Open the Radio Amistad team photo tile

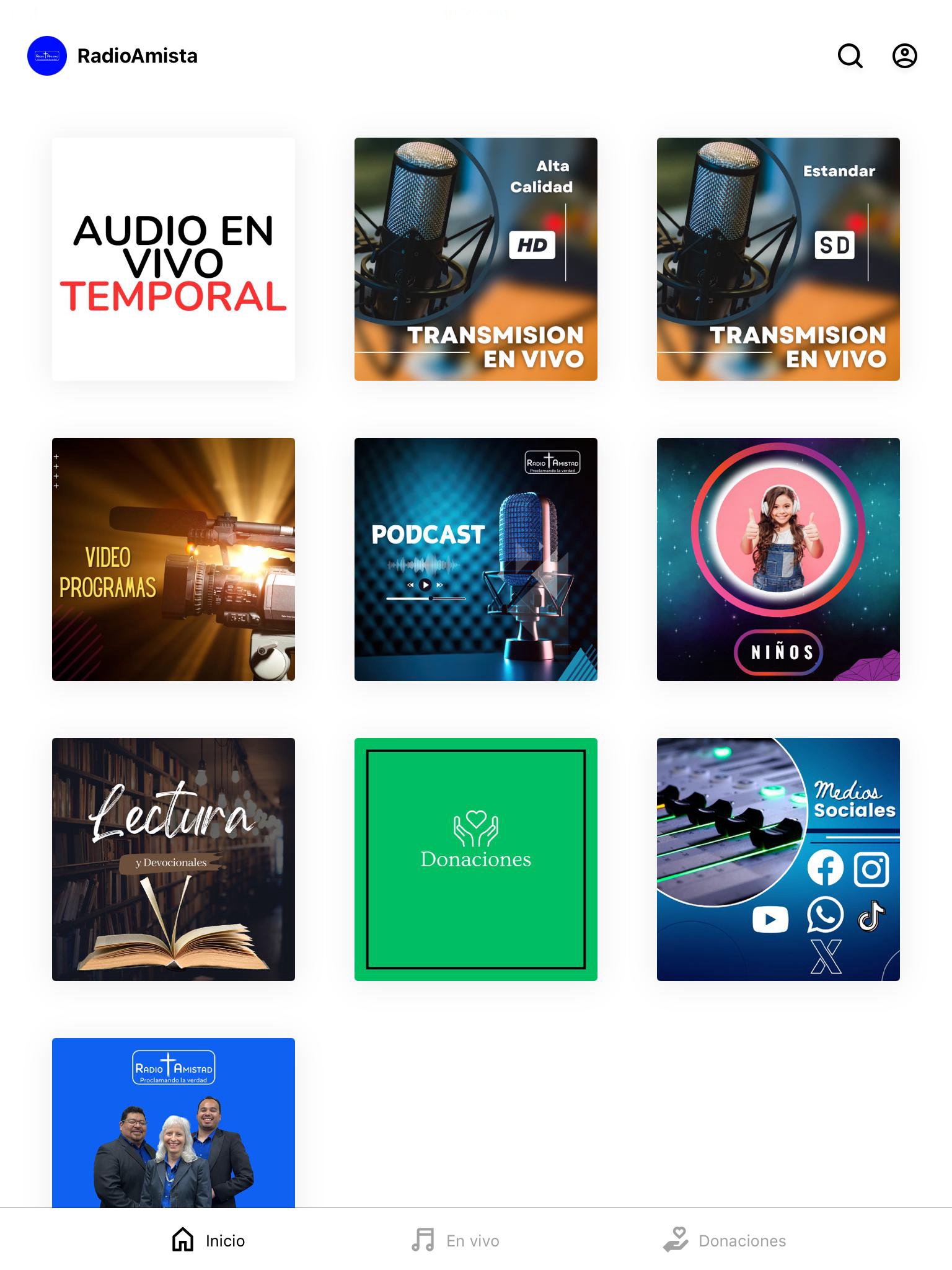[174, 1122]
